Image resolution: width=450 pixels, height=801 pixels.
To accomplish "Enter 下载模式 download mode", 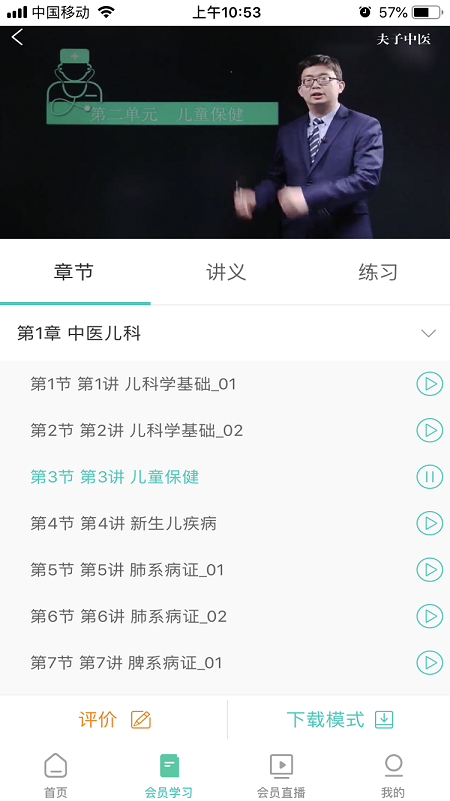I will click(x=340, y=719).
